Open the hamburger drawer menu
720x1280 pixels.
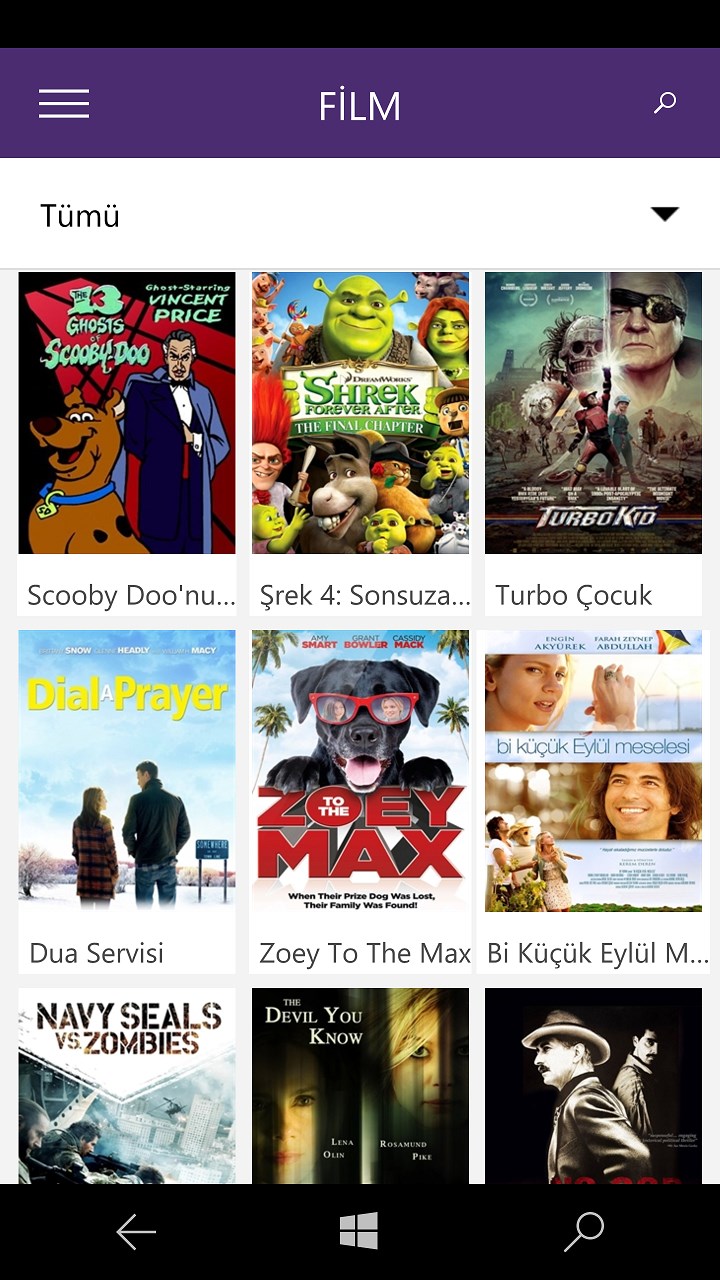[64, 104]
